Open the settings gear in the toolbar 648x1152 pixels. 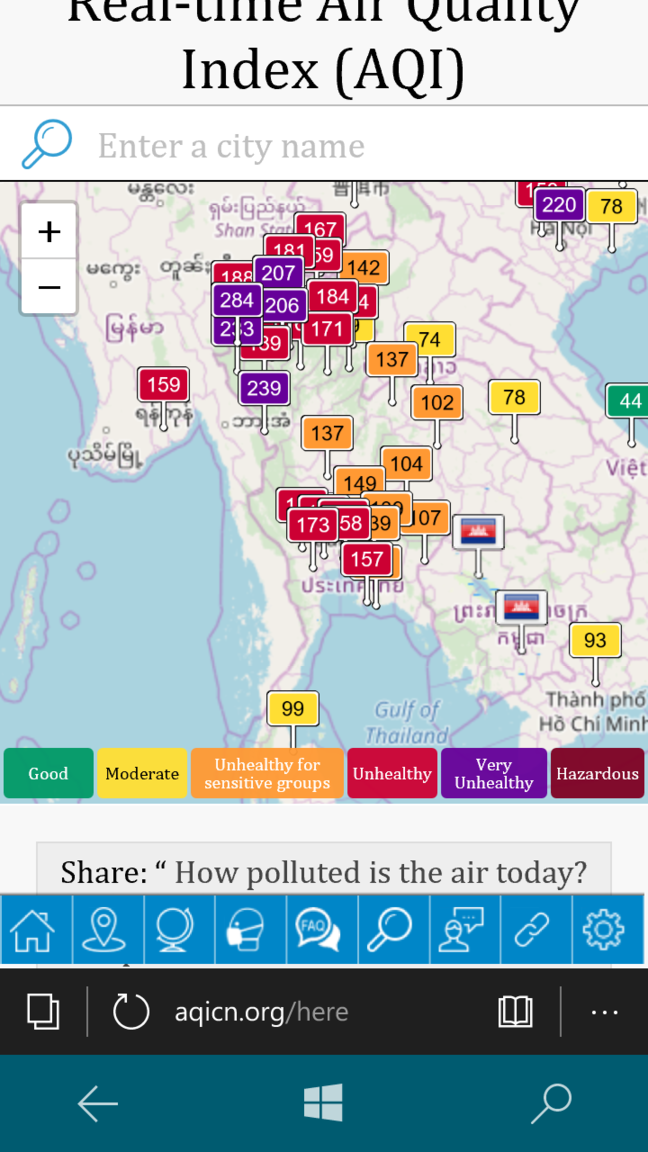(606, 930)
